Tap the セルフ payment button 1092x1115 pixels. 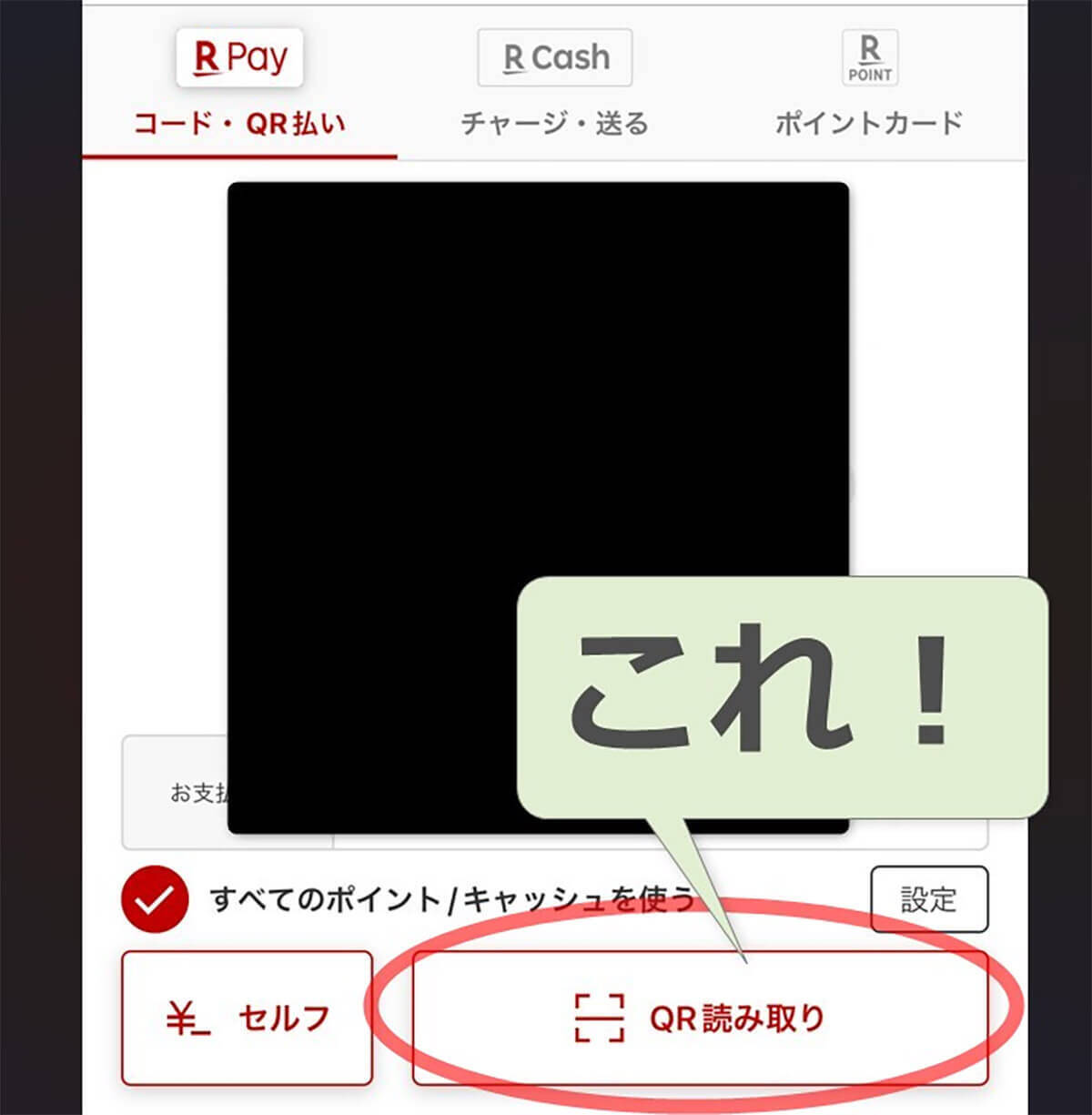click(248, 1018)
